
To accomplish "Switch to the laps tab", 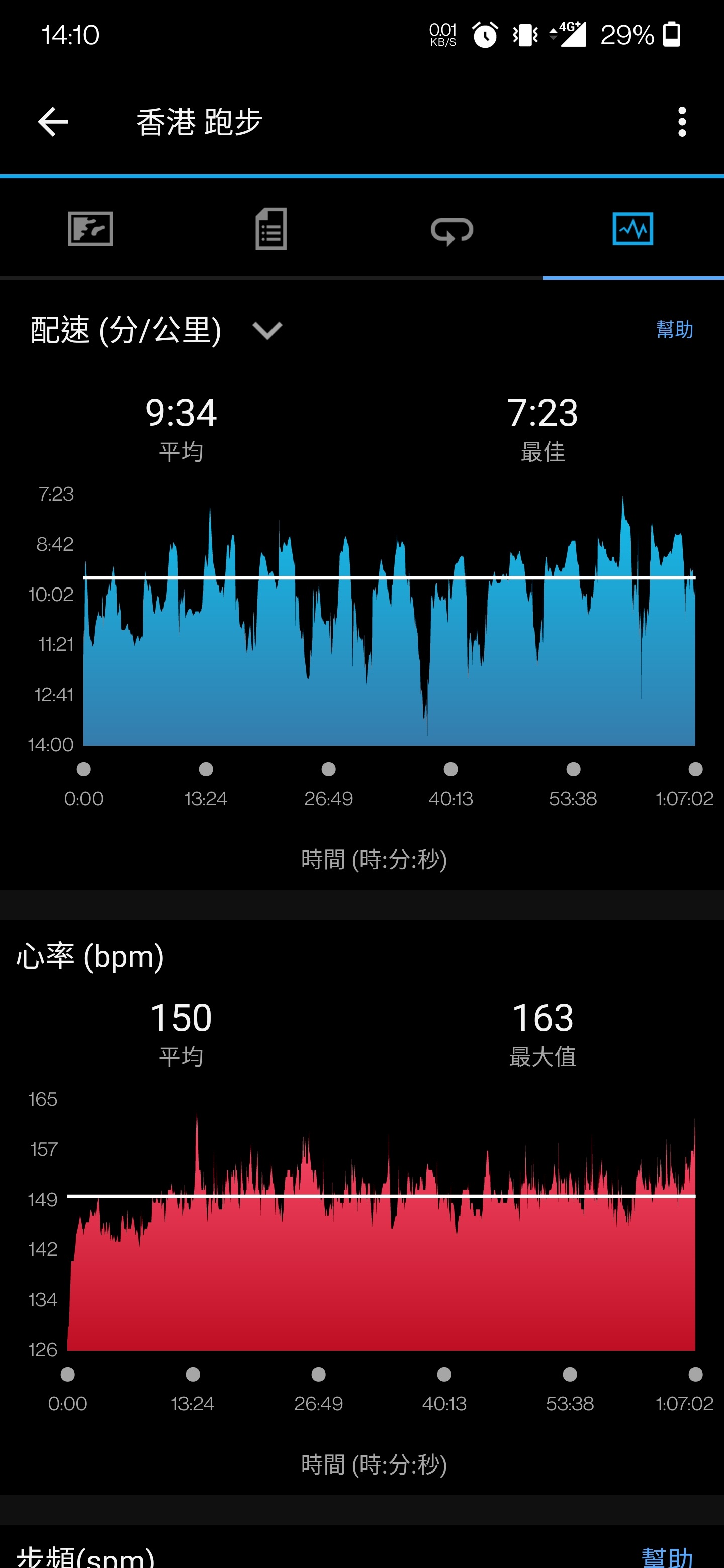I will (x=452, y=230).
